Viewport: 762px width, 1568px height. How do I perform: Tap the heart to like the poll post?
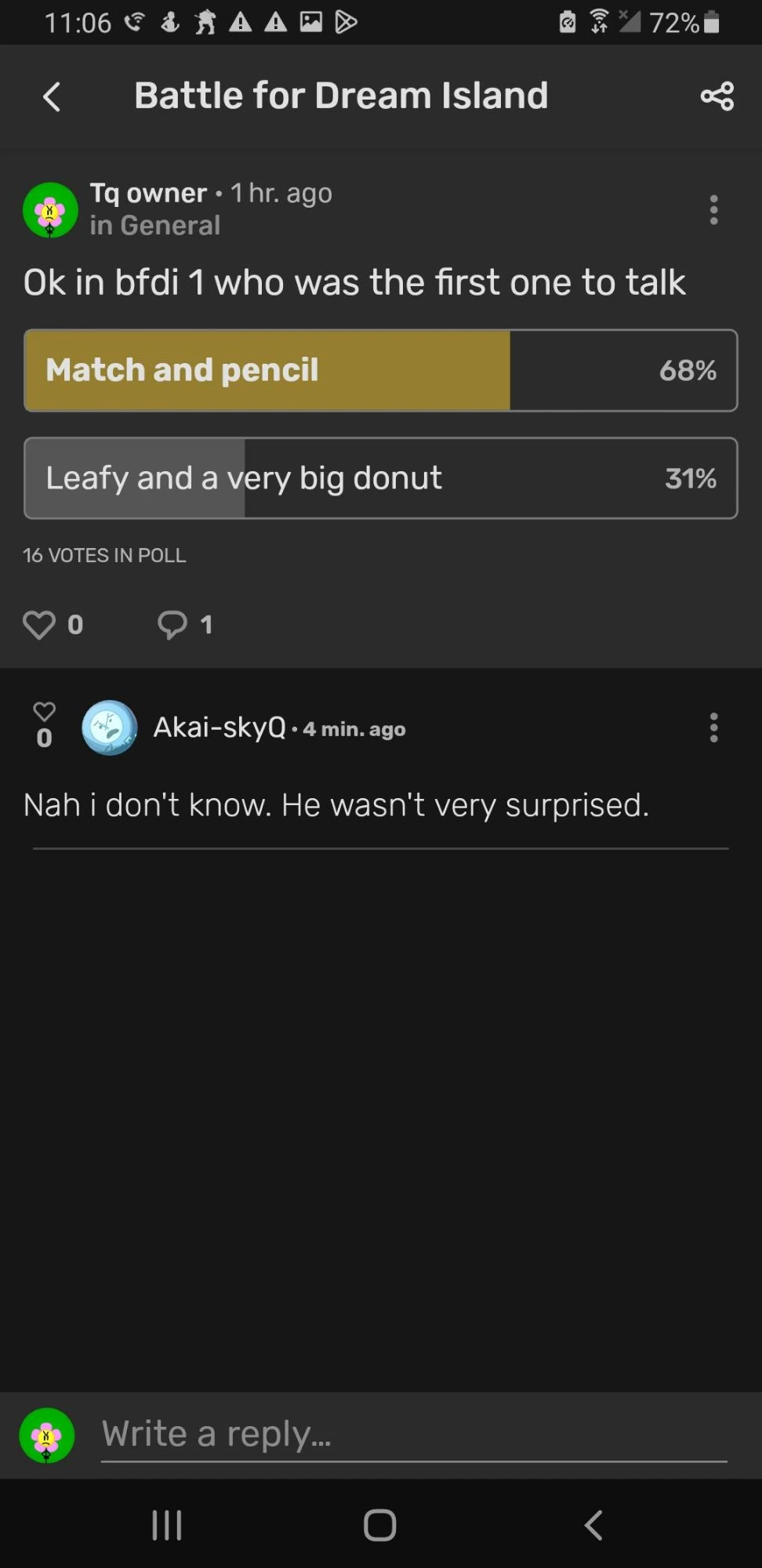coord(39,625)
